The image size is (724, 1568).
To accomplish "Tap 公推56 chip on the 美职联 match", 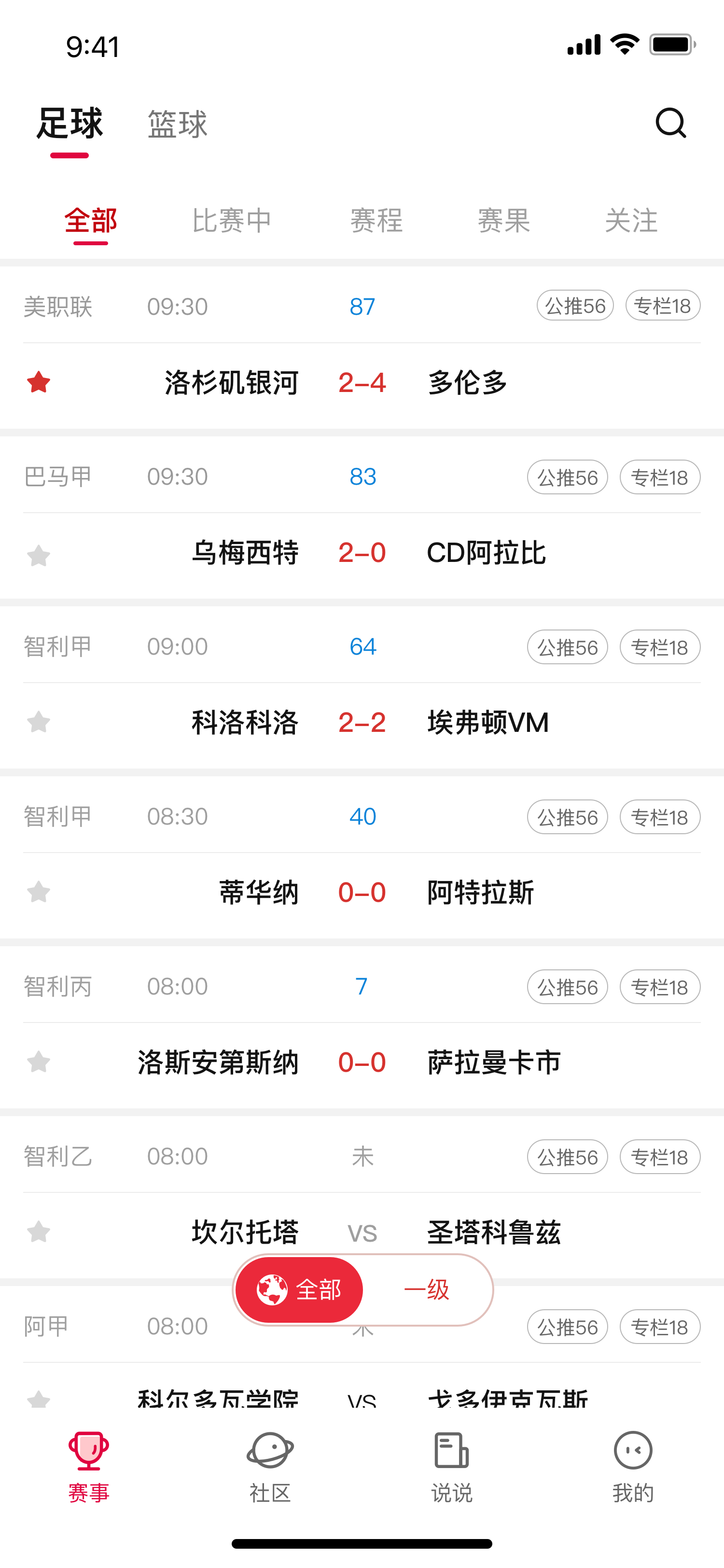I will coord(575,306).
